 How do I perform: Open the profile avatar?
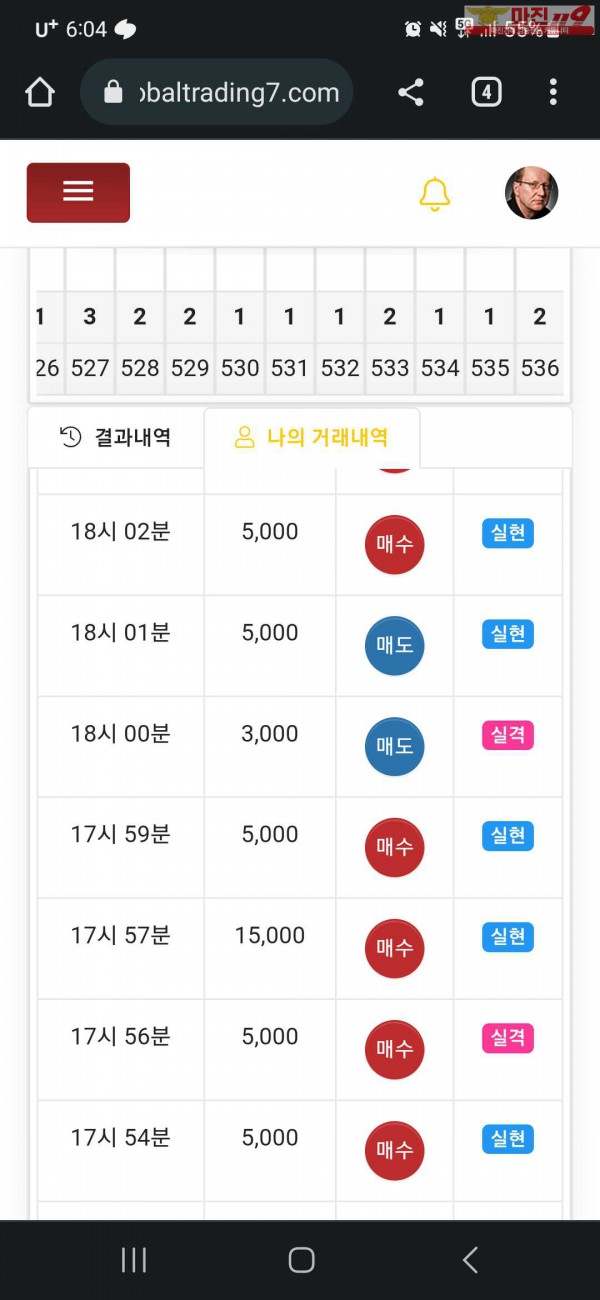[531, 193]
